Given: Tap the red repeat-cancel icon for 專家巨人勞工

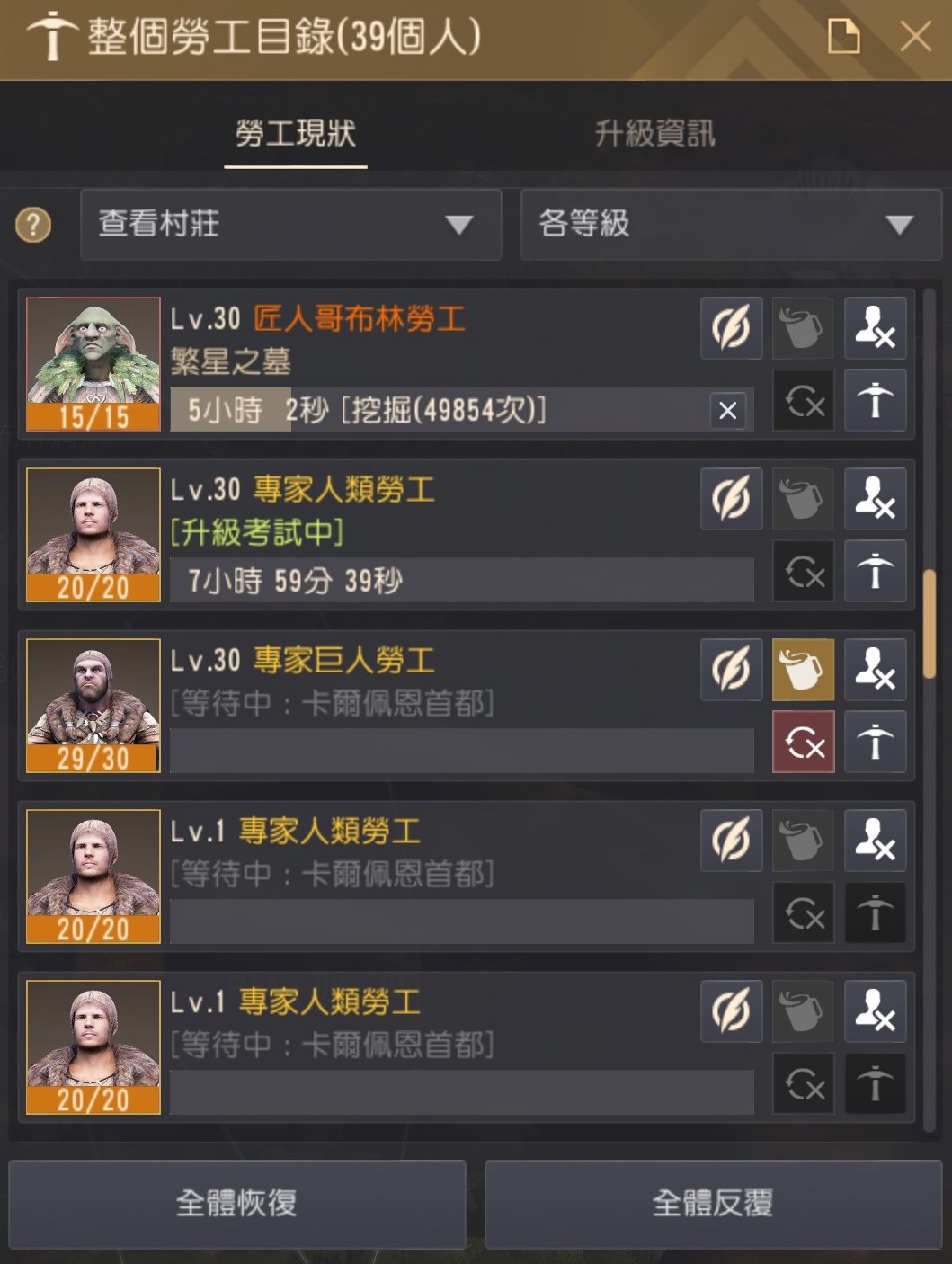Looking at the screenshot, I should (803, 743).
